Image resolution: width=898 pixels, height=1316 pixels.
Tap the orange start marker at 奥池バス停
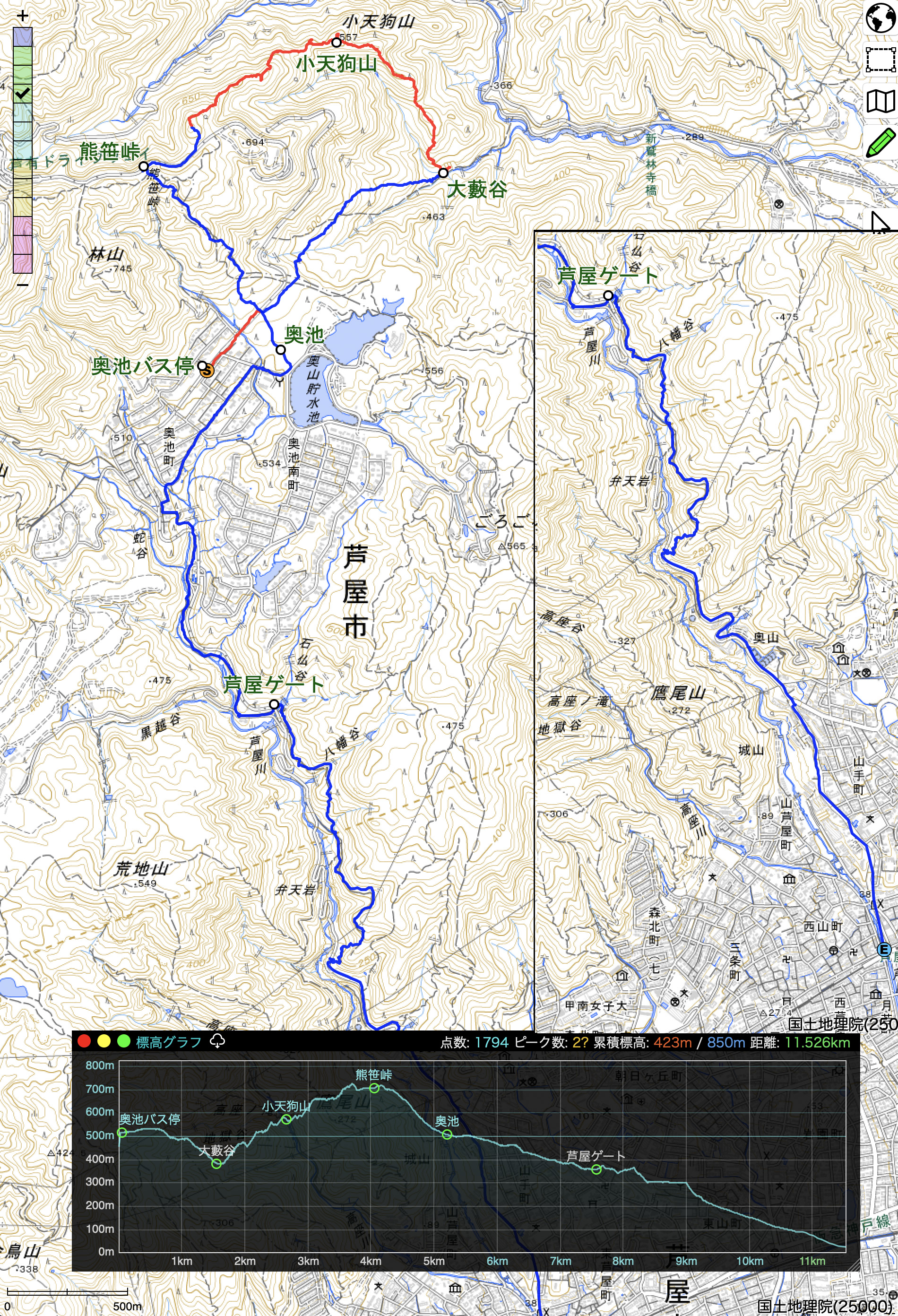208,371
